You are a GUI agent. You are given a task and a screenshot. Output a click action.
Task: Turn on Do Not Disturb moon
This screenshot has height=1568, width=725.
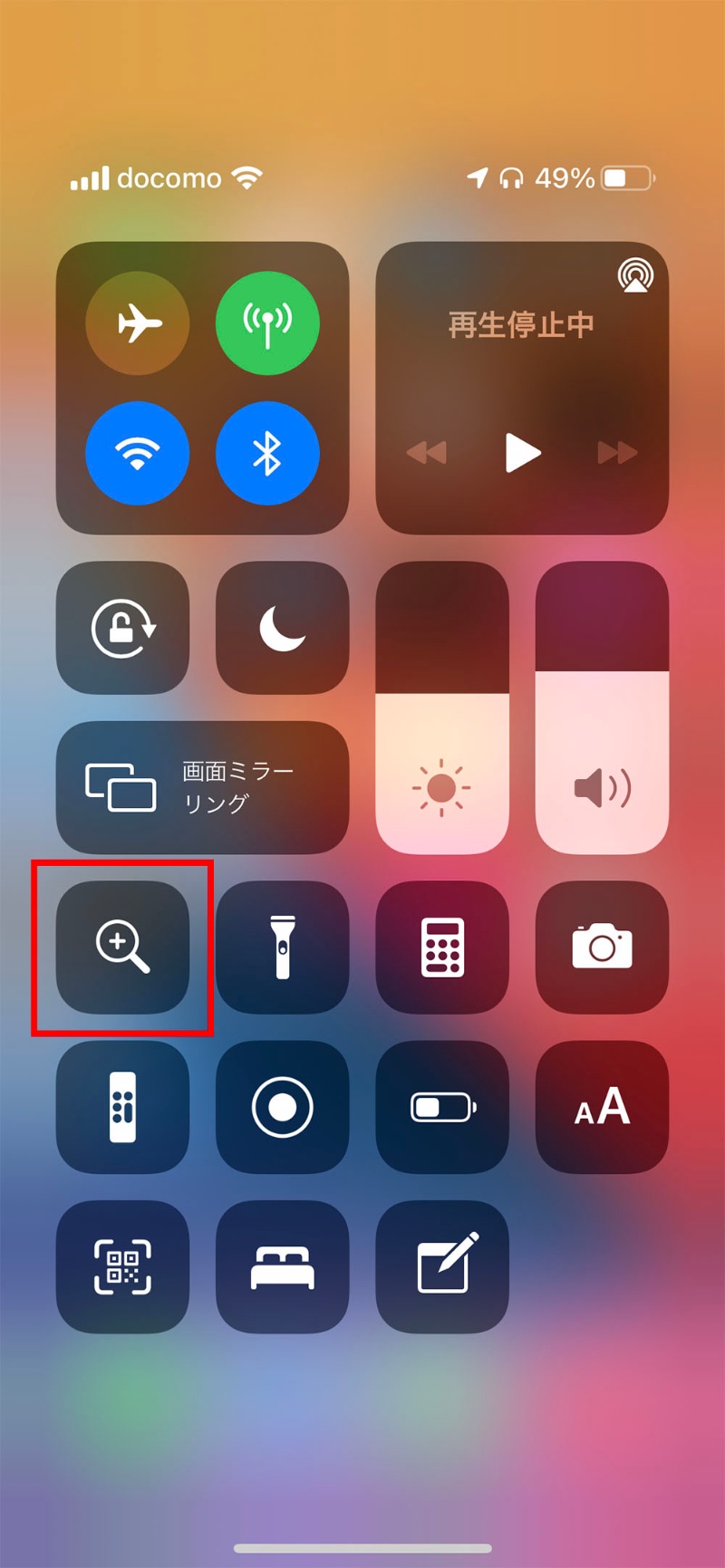tap(282, 628)
